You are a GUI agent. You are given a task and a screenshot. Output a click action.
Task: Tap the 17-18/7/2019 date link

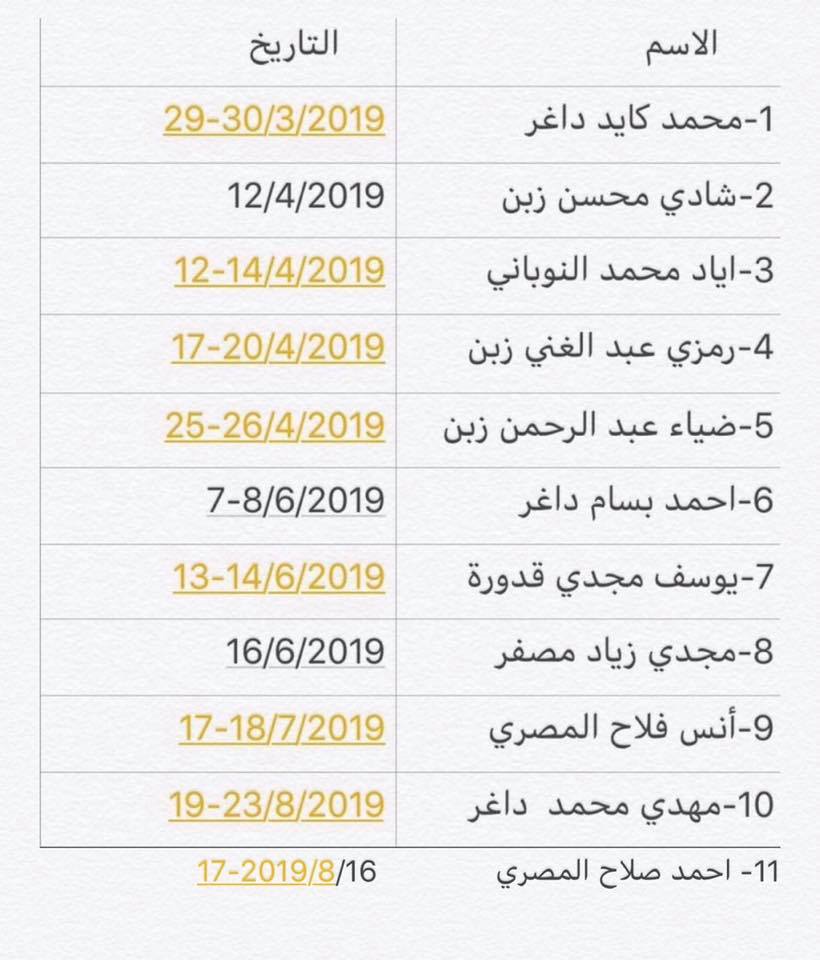[x=282, y=729]
